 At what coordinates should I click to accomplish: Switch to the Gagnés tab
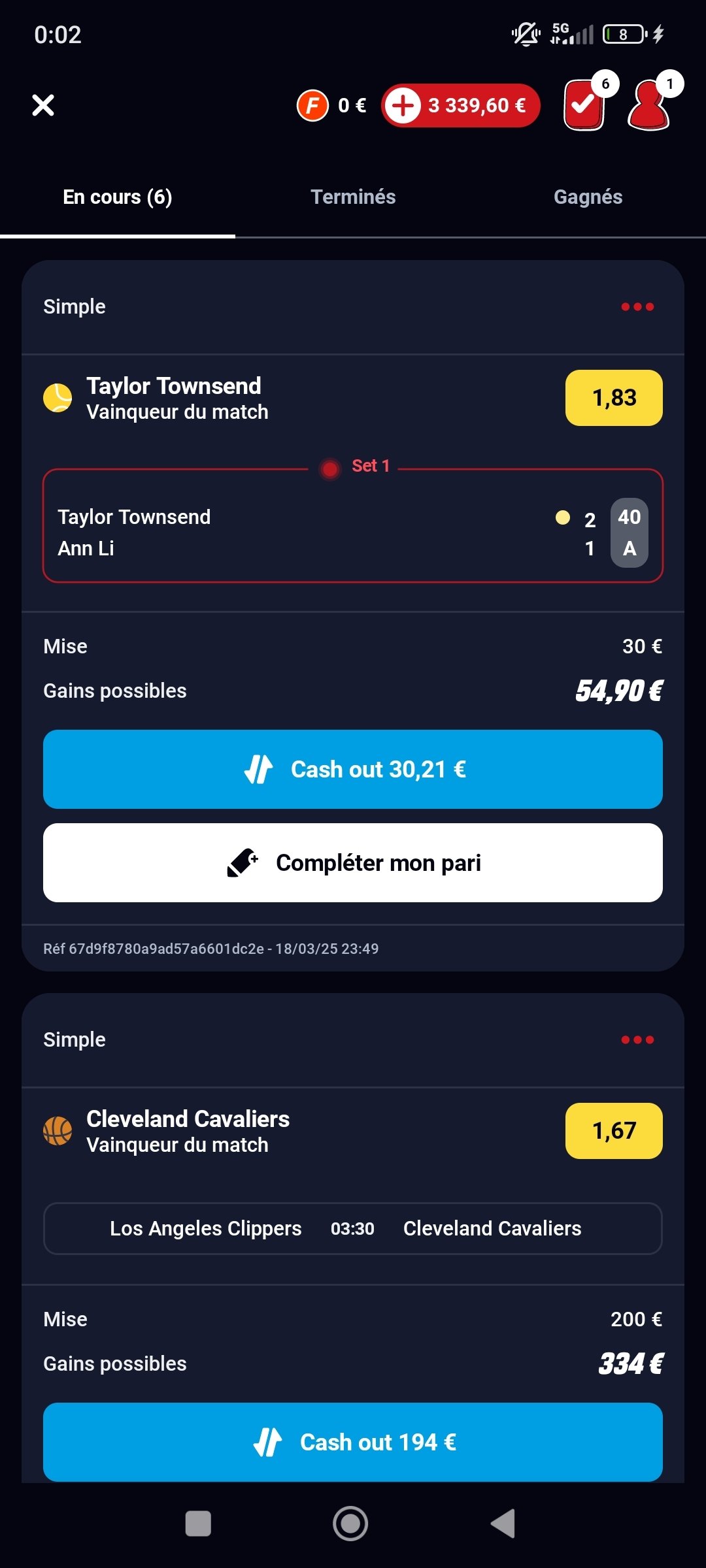tap(588, 197)
